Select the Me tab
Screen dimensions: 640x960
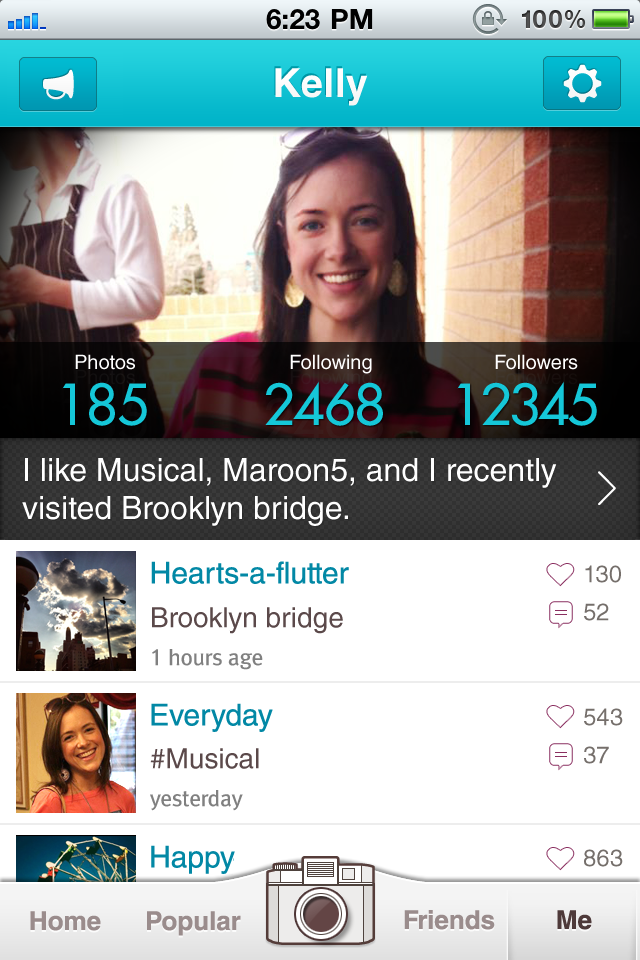(x=574, y=921)
